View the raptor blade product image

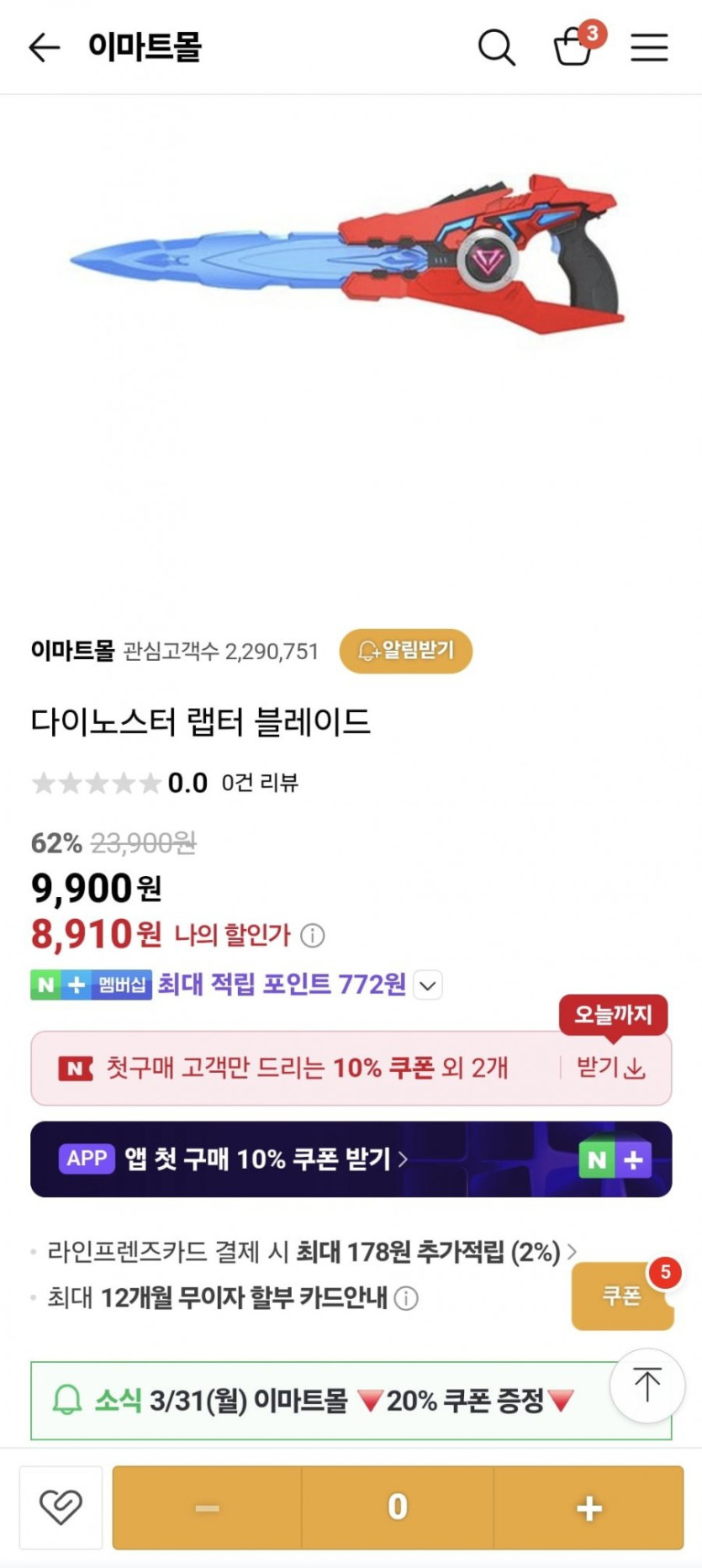pyautogui.click(x=349, y=256)
